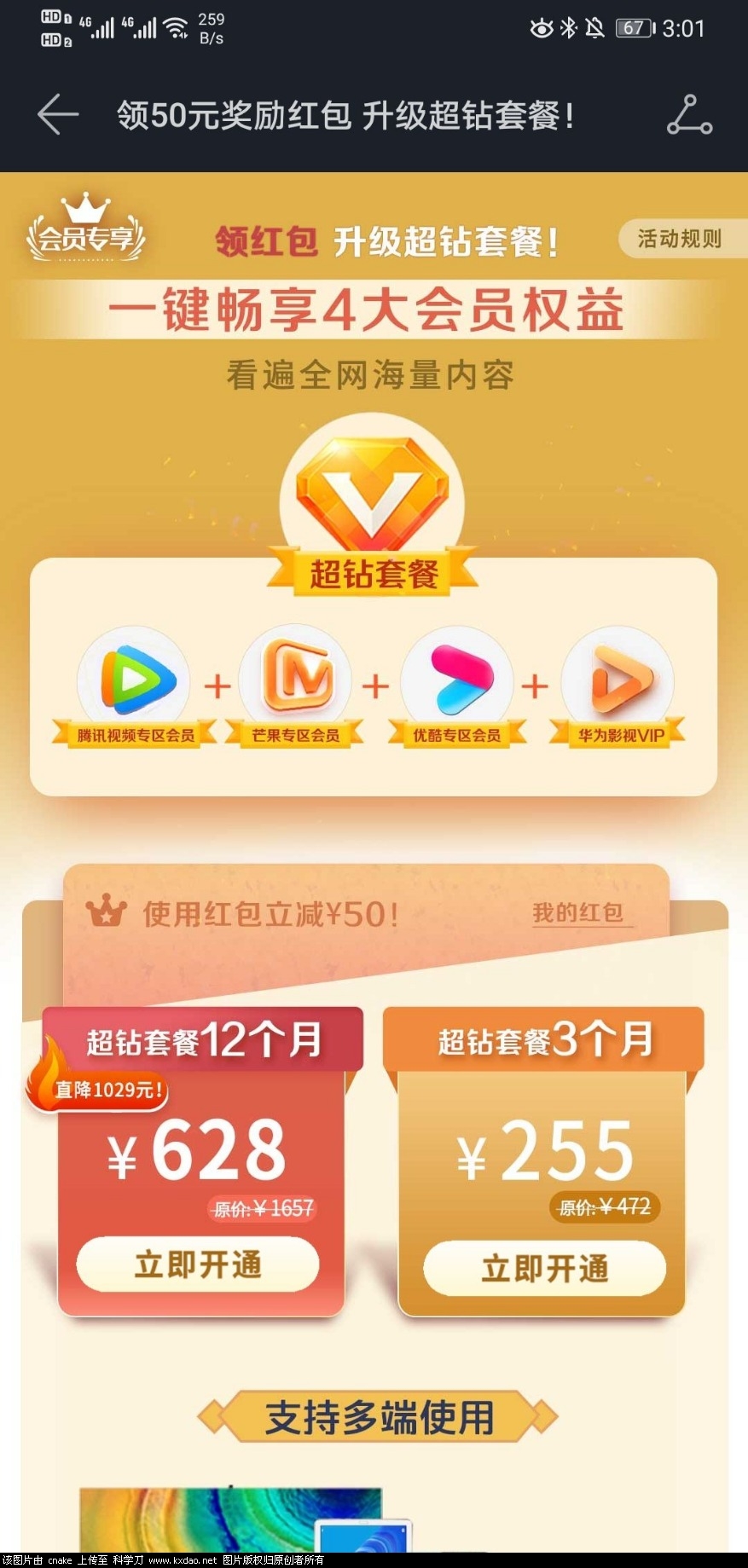Go back using the top-left arrow
748x1568 pixels.
(58, 114)
